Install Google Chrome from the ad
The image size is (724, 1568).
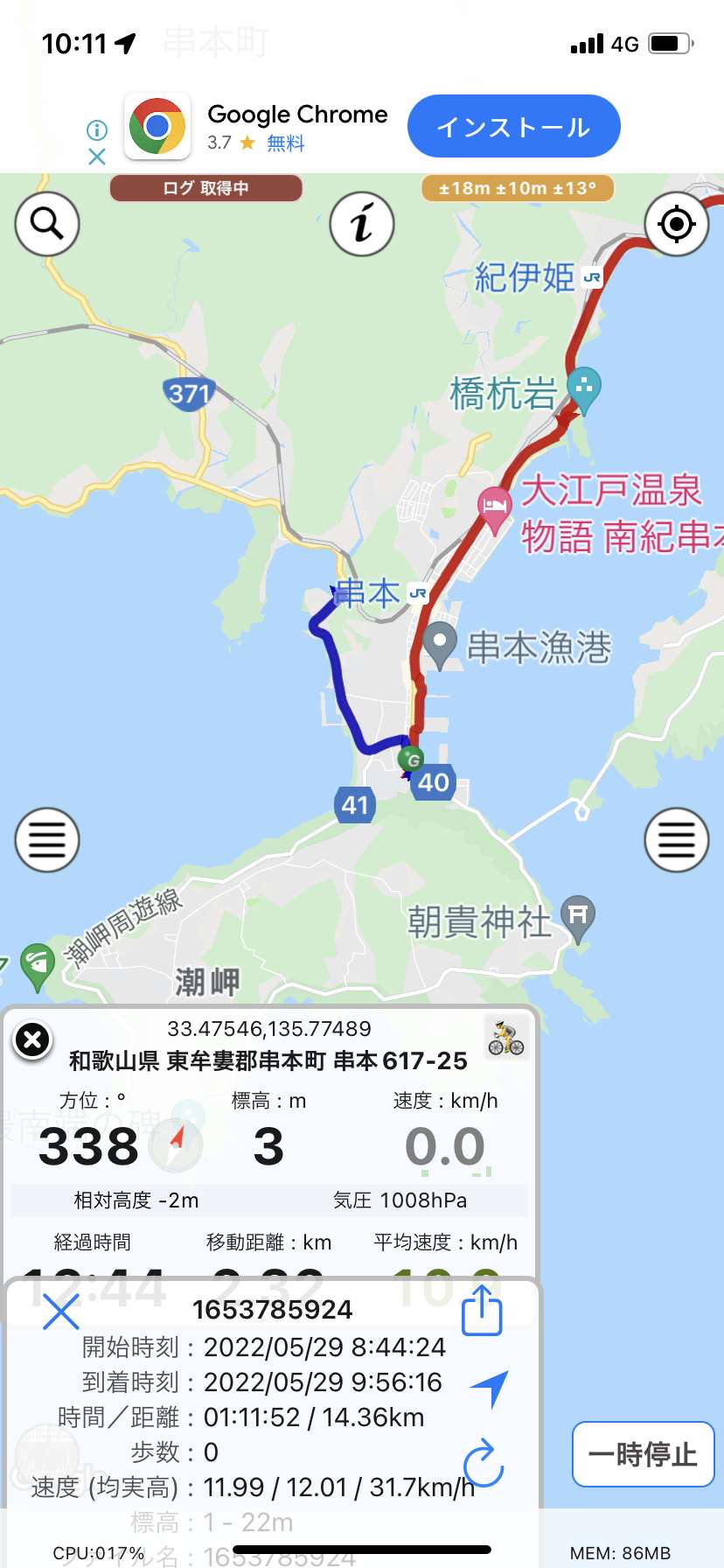(514, 127)
